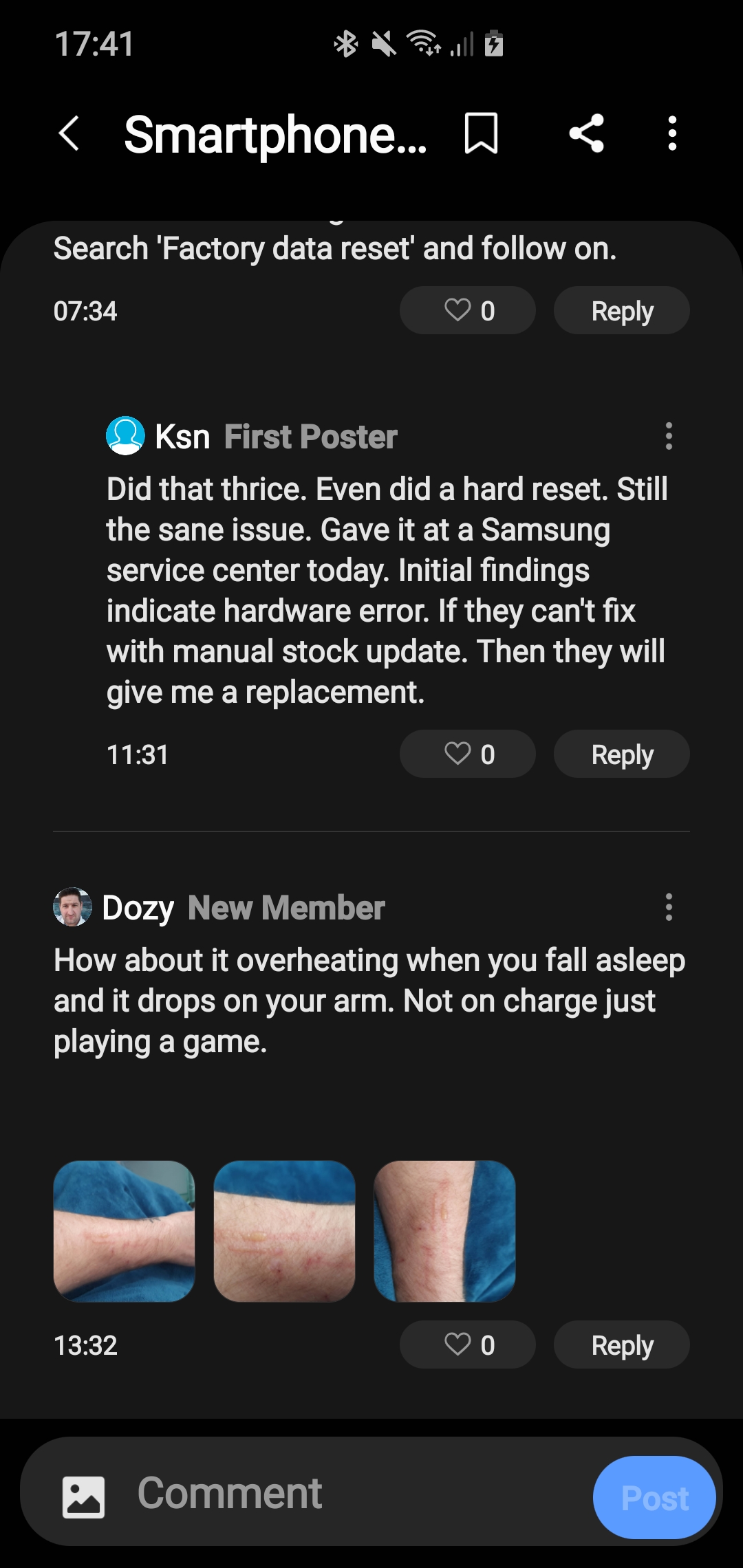Open Ksn's profile avatar
The height and width of the screenshot is (1568, 743).
tap(125, 436)
